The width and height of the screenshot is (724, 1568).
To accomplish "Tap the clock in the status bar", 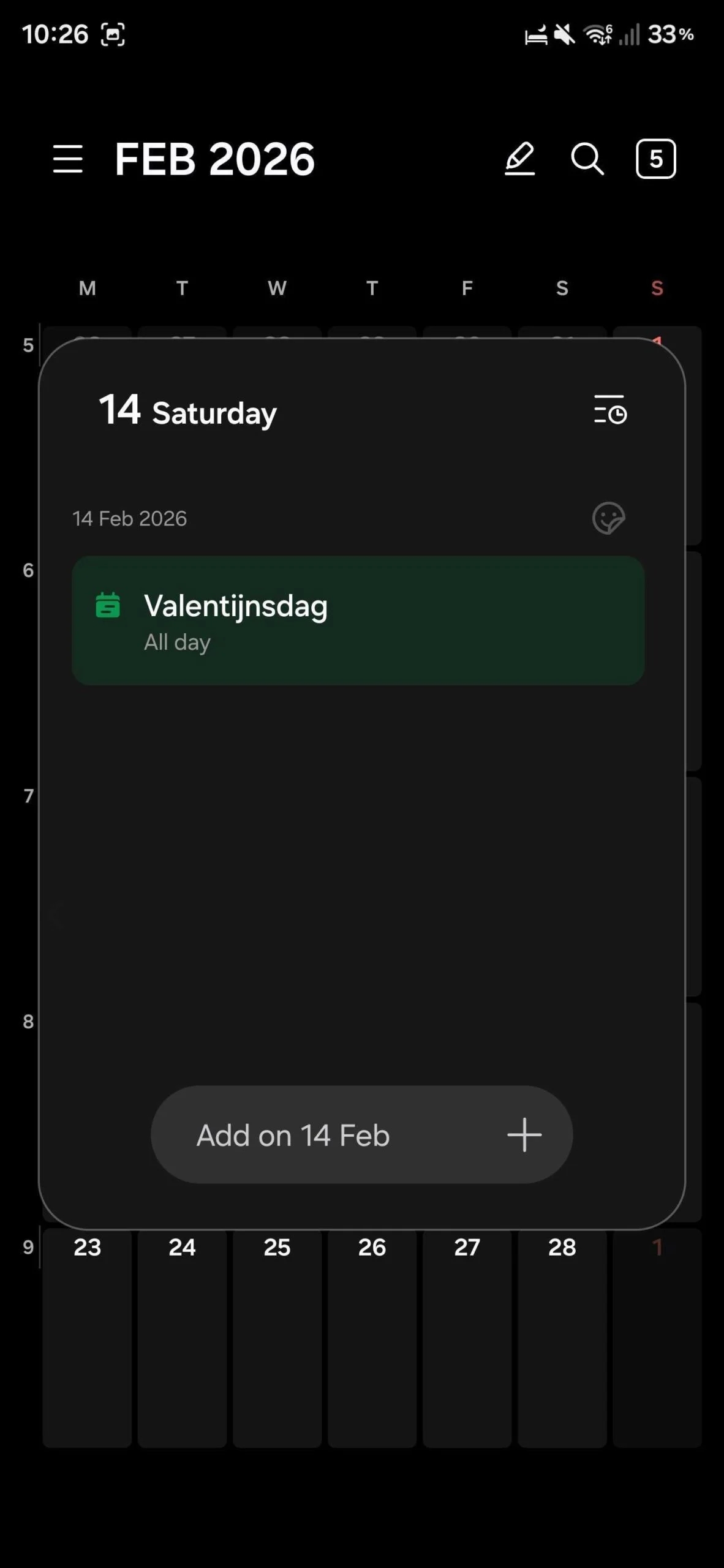I will pos(55,35).
